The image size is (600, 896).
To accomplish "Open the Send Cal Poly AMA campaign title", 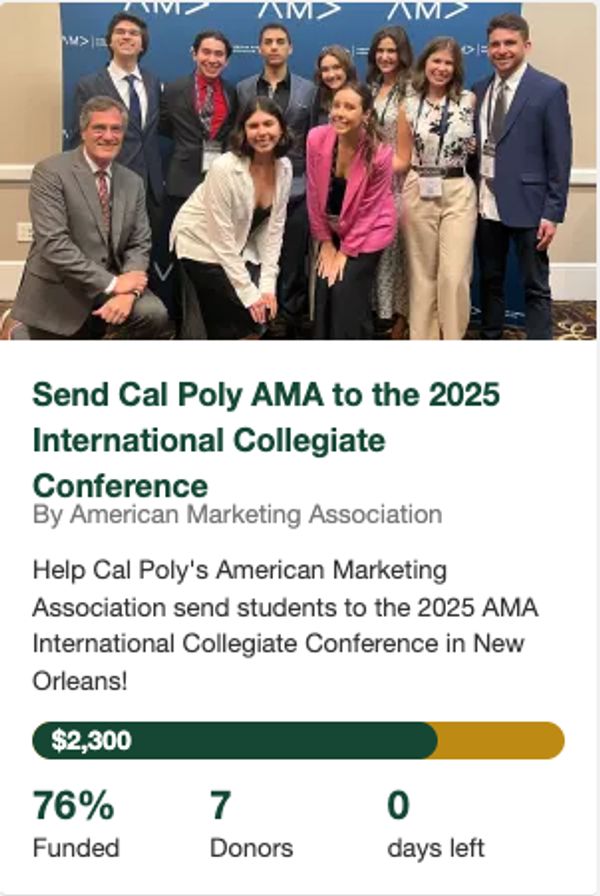I will coord(266,439).
